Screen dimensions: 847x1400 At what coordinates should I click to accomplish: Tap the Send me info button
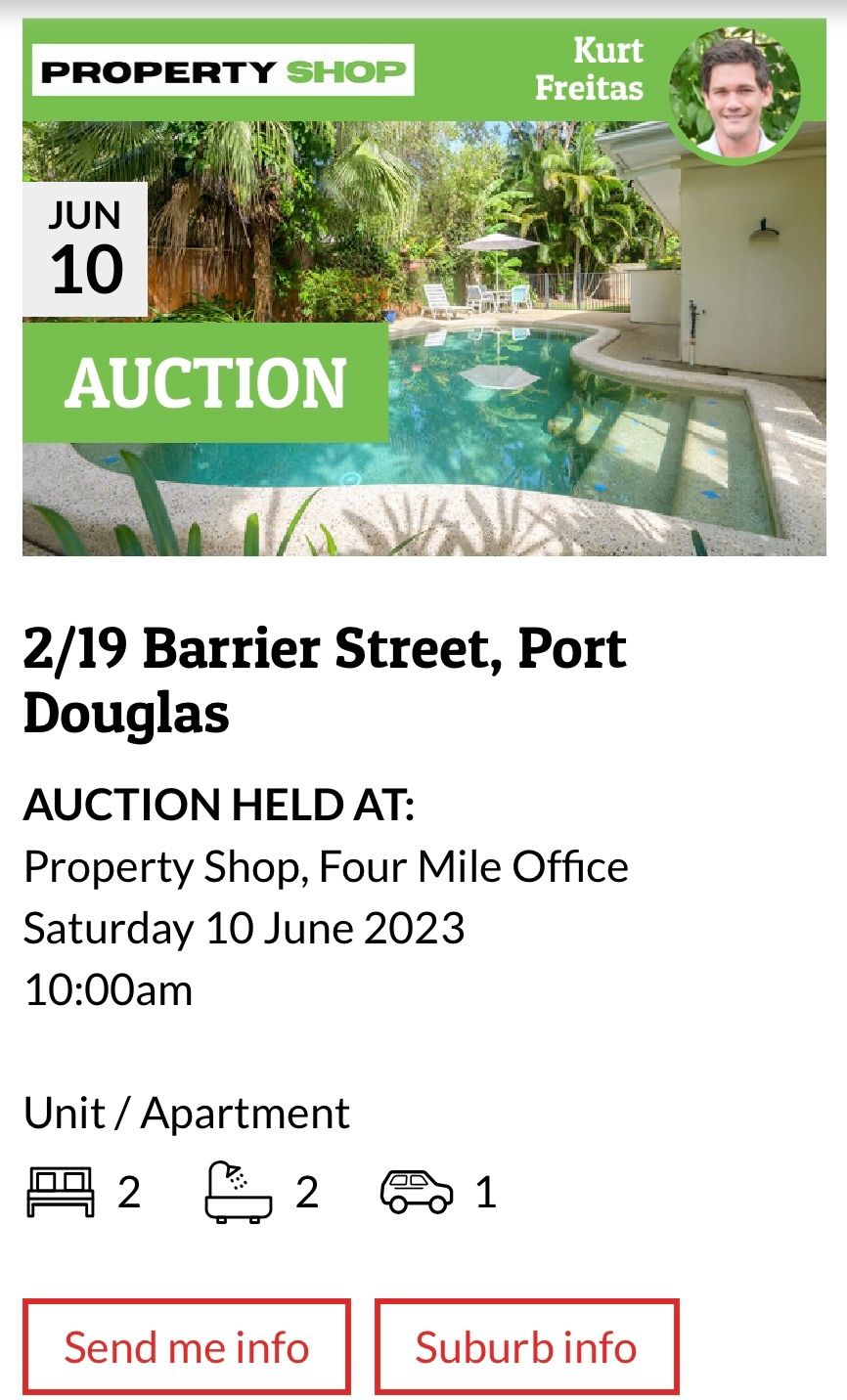coord(187,1346)
